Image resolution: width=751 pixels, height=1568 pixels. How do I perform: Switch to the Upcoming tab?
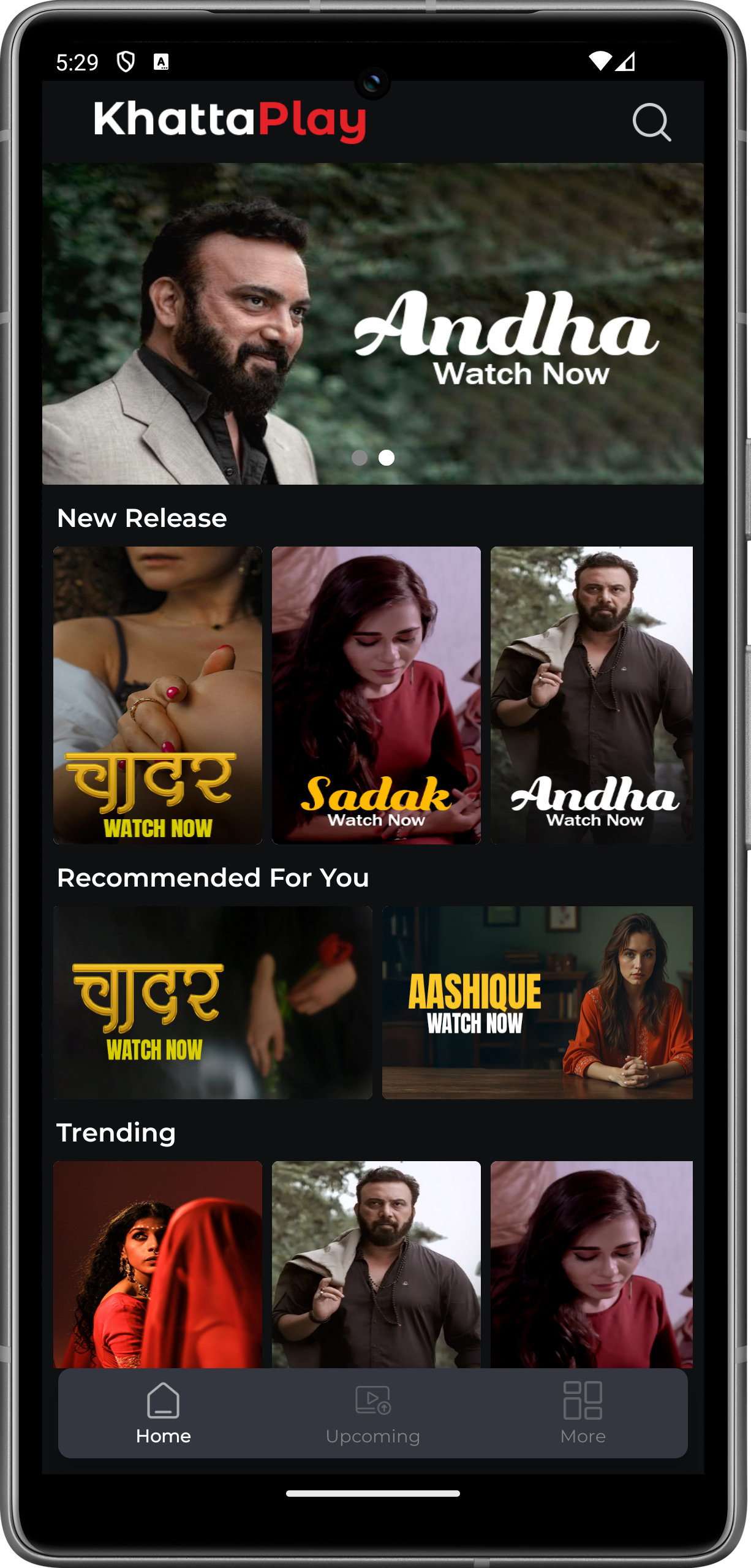372,1413
